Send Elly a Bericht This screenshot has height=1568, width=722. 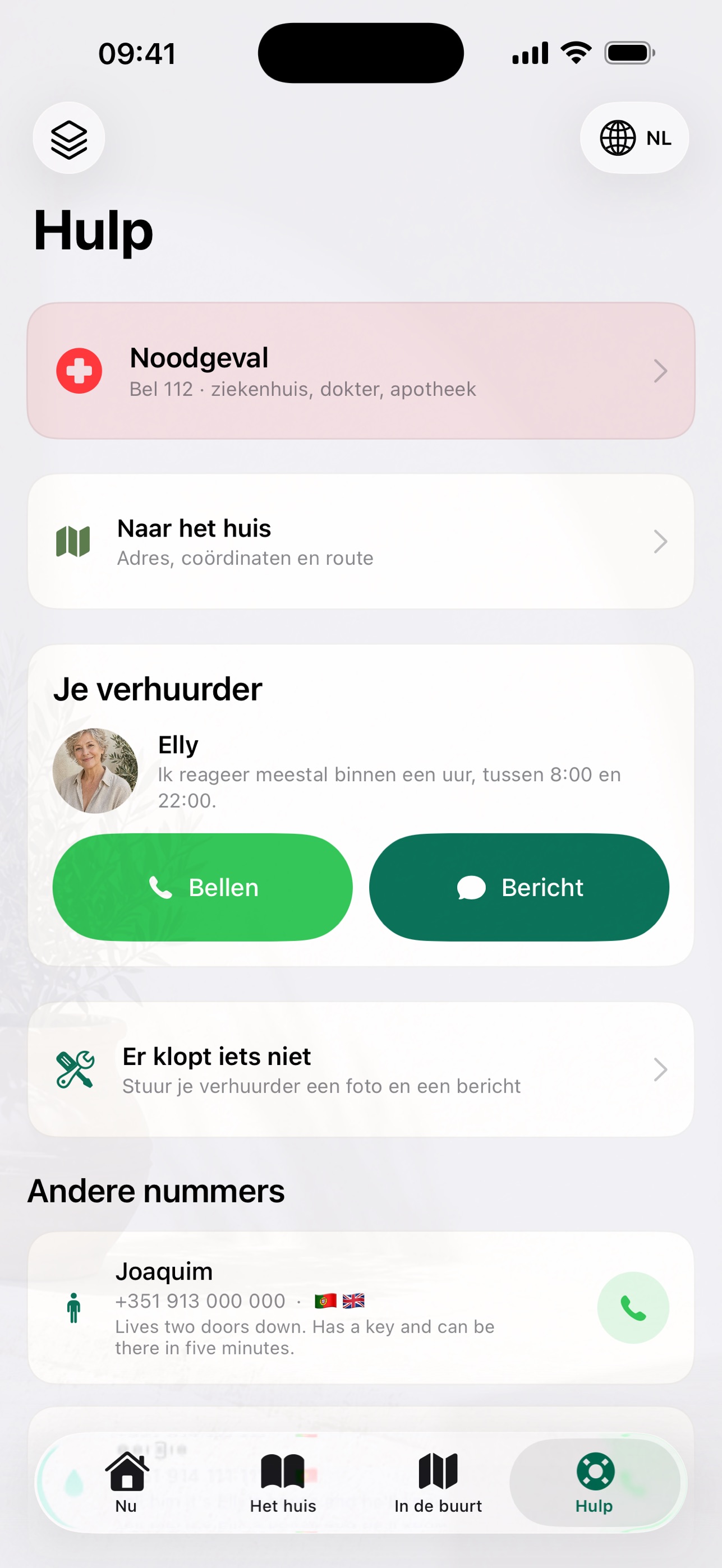tap(519, 888)
